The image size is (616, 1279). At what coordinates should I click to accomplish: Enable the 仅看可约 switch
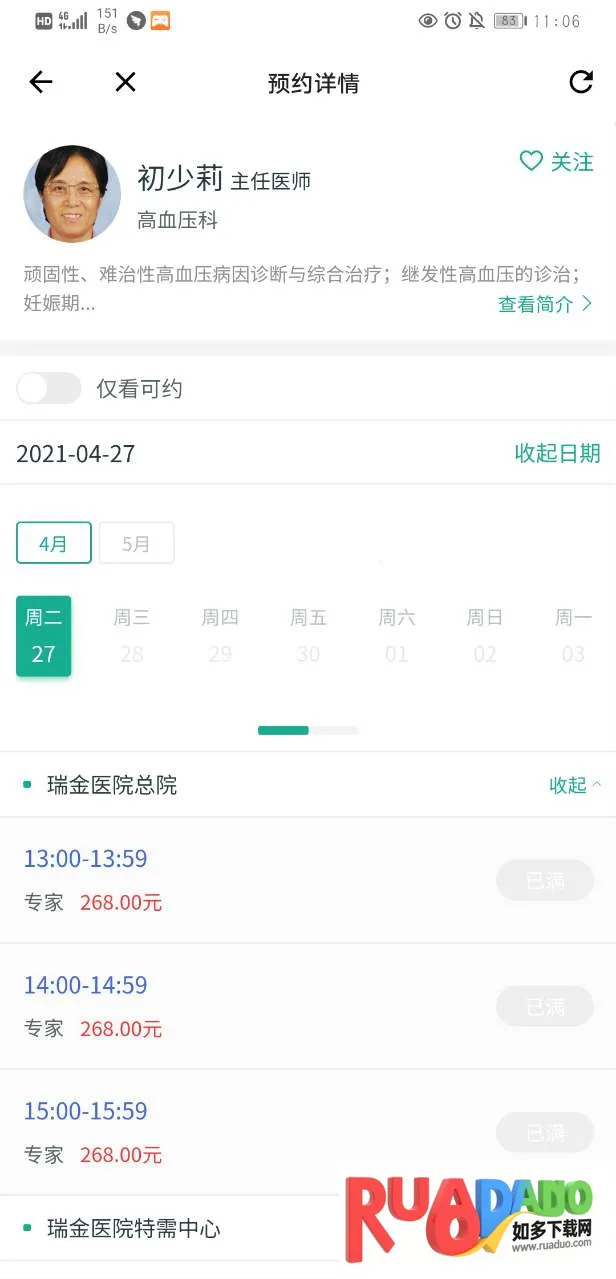(x=49, y=389)
